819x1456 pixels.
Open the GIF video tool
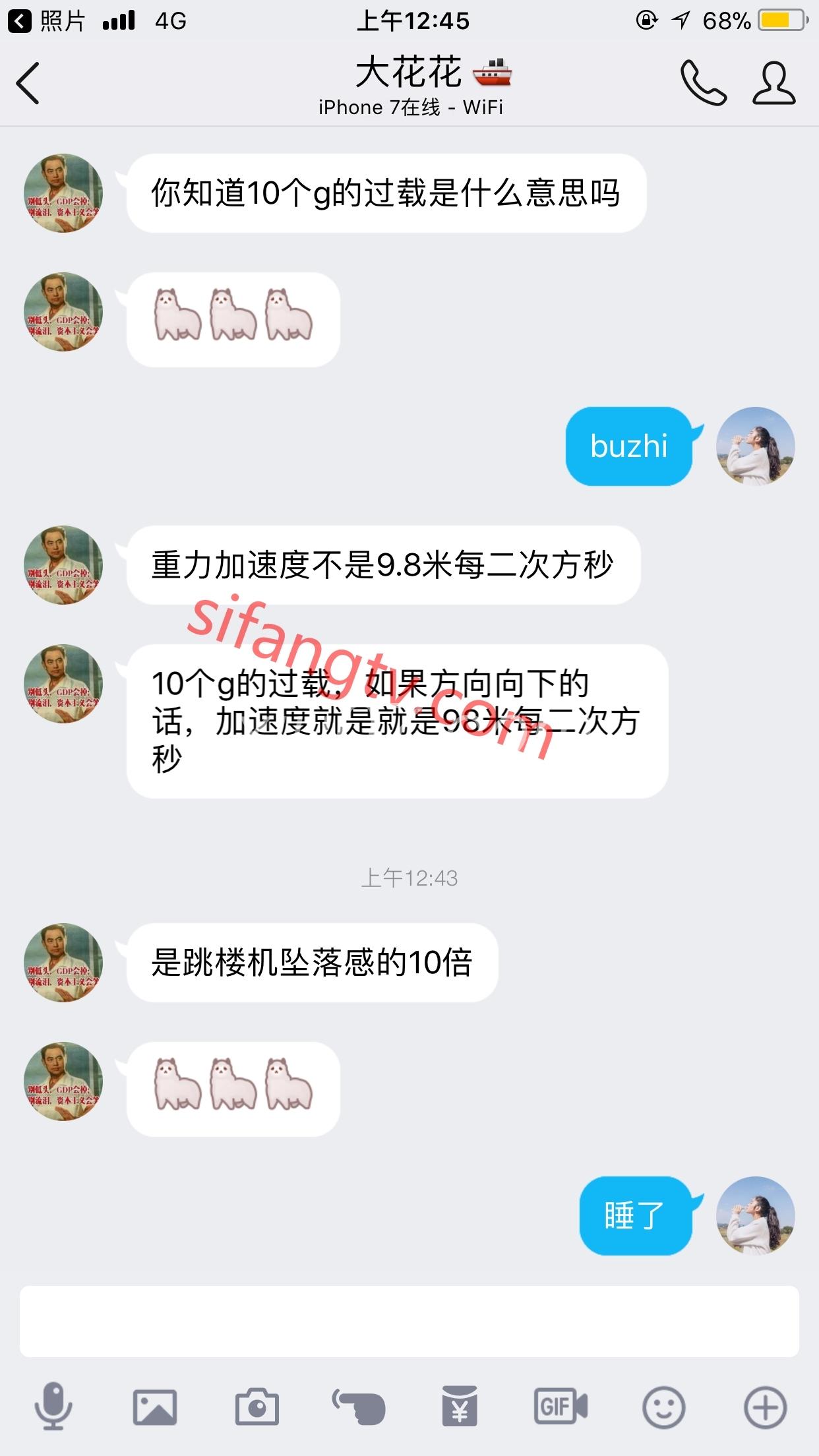[561, 1407]
